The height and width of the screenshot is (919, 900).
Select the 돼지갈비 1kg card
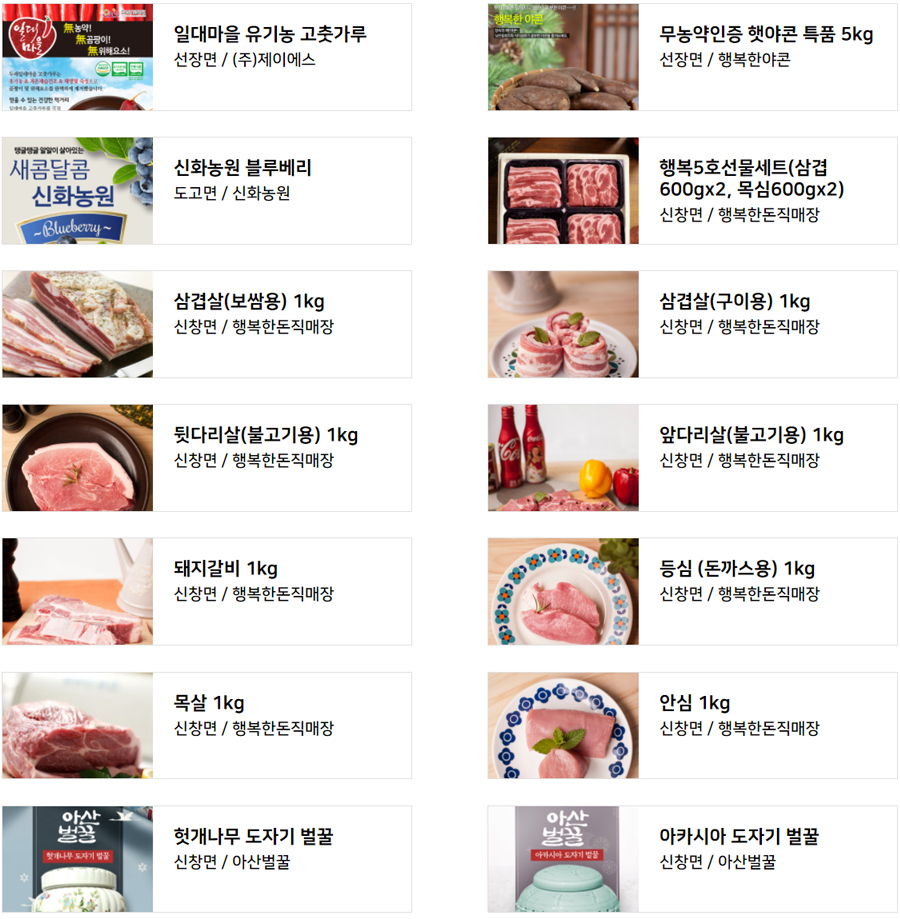coord(226,569)
